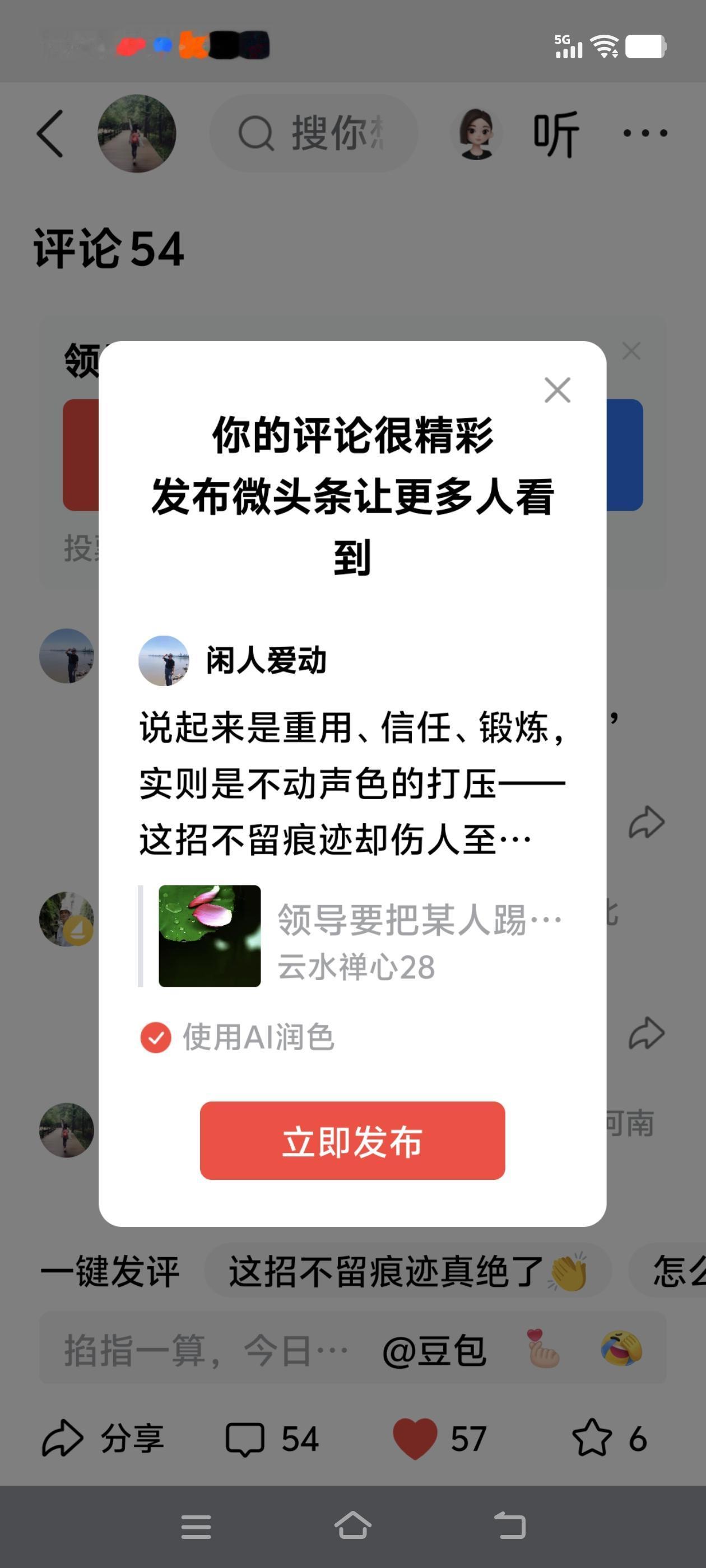Tap the back arrow to exit comments

pos(52,134)
